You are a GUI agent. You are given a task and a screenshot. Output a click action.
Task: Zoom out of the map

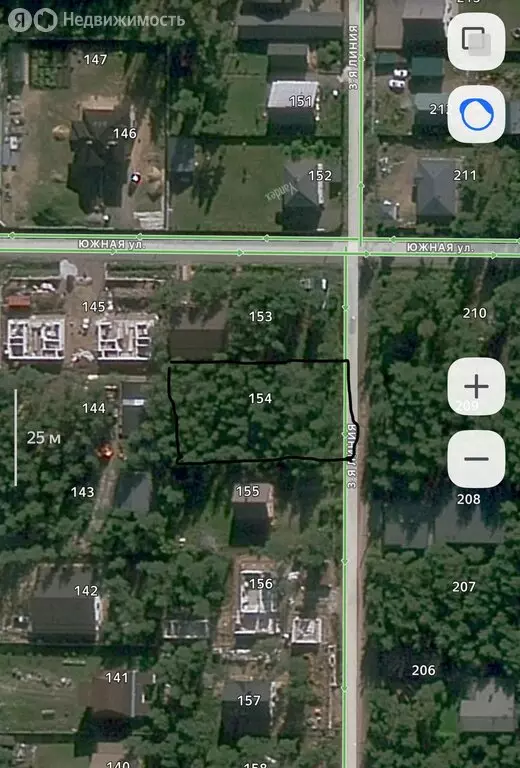(476, 459)
